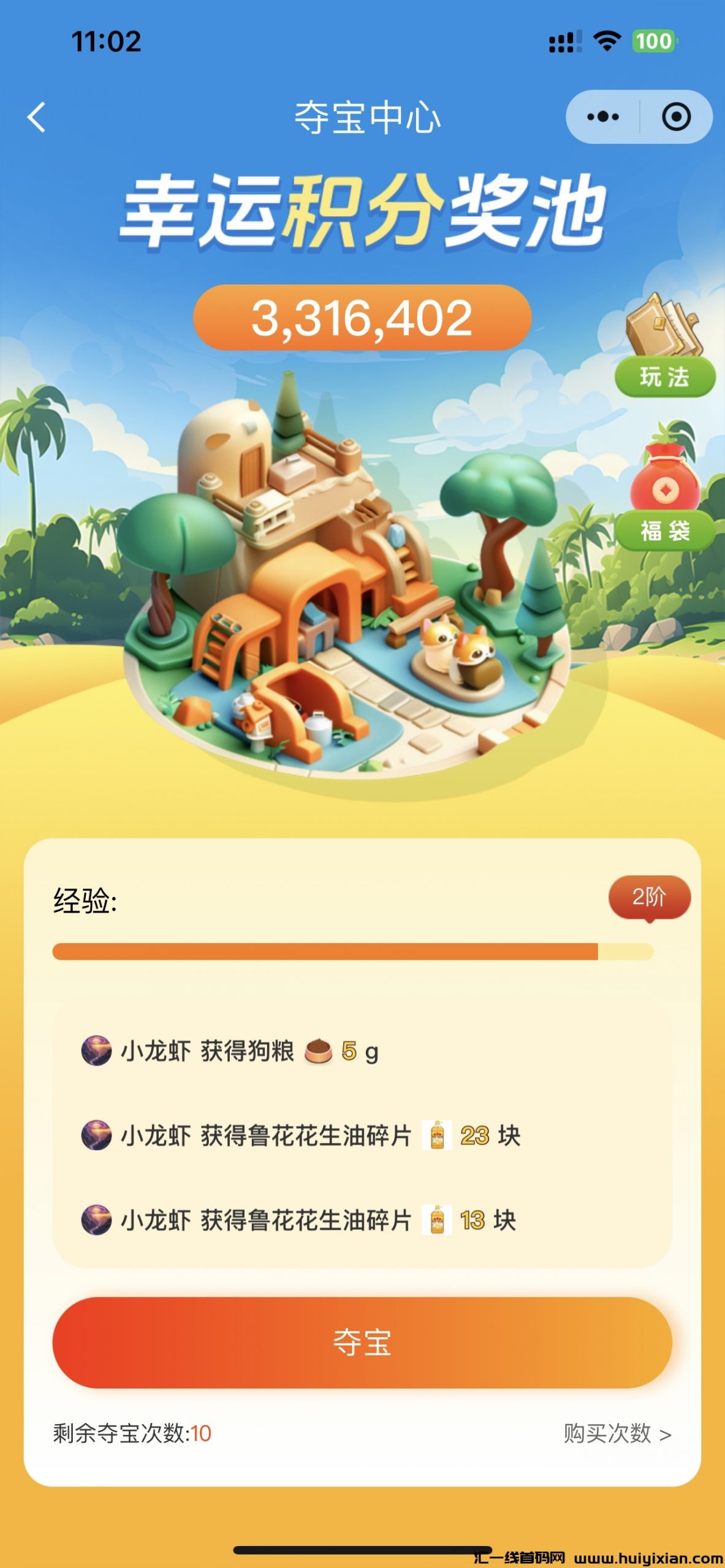Close the mini program with the circle icon
Viewport: 725px width, 1568px height.
(x=676, y=117)
